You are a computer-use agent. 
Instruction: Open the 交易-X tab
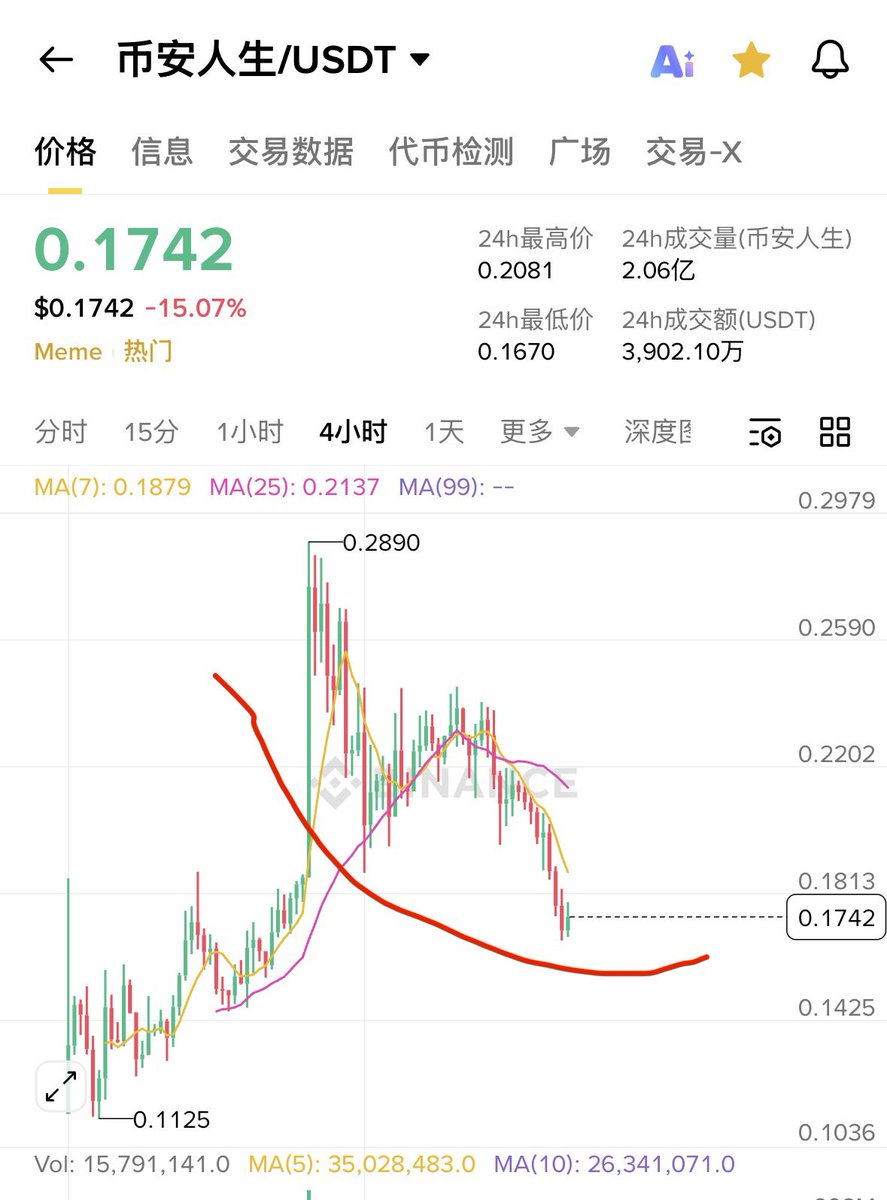point(693,152)
